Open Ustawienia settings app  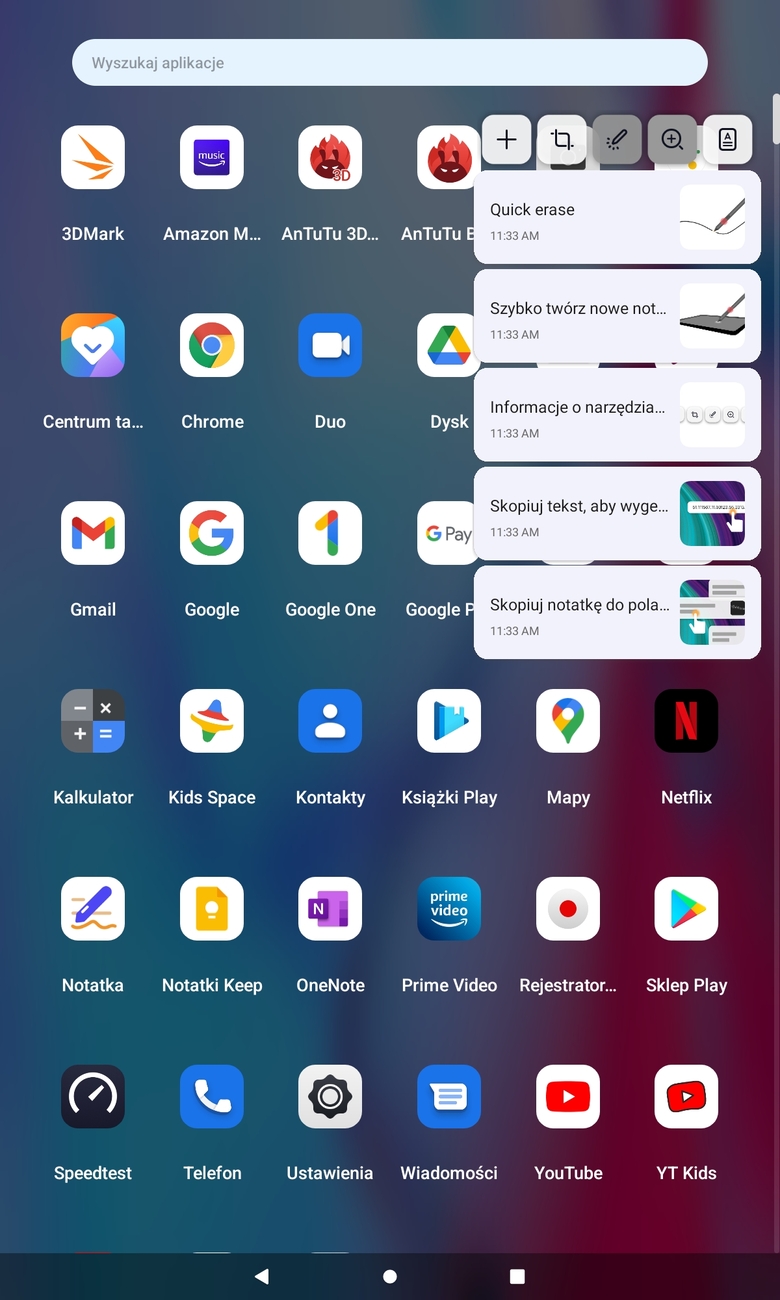coord(330,1098)
